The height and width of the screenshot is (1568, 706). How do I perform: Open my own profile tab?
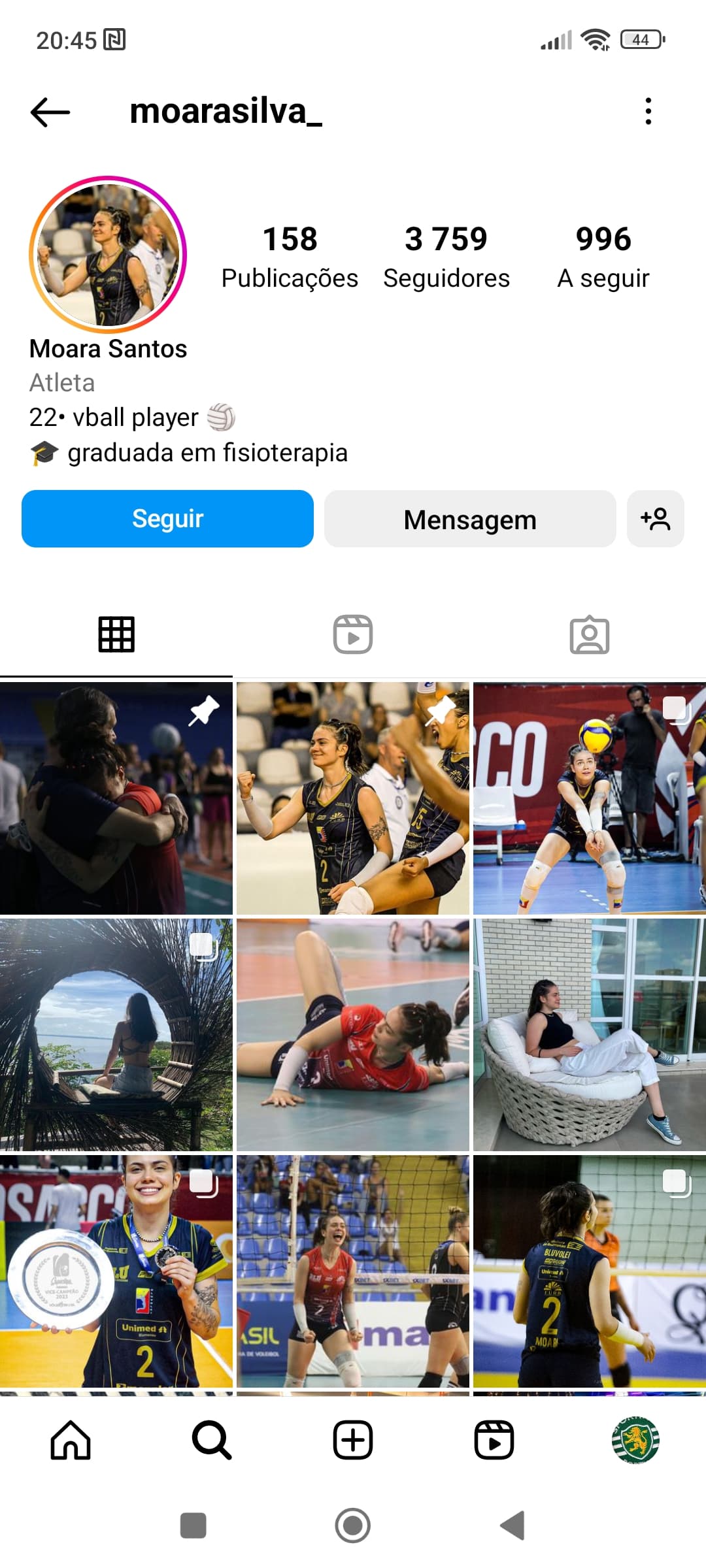coord(635,1440)
